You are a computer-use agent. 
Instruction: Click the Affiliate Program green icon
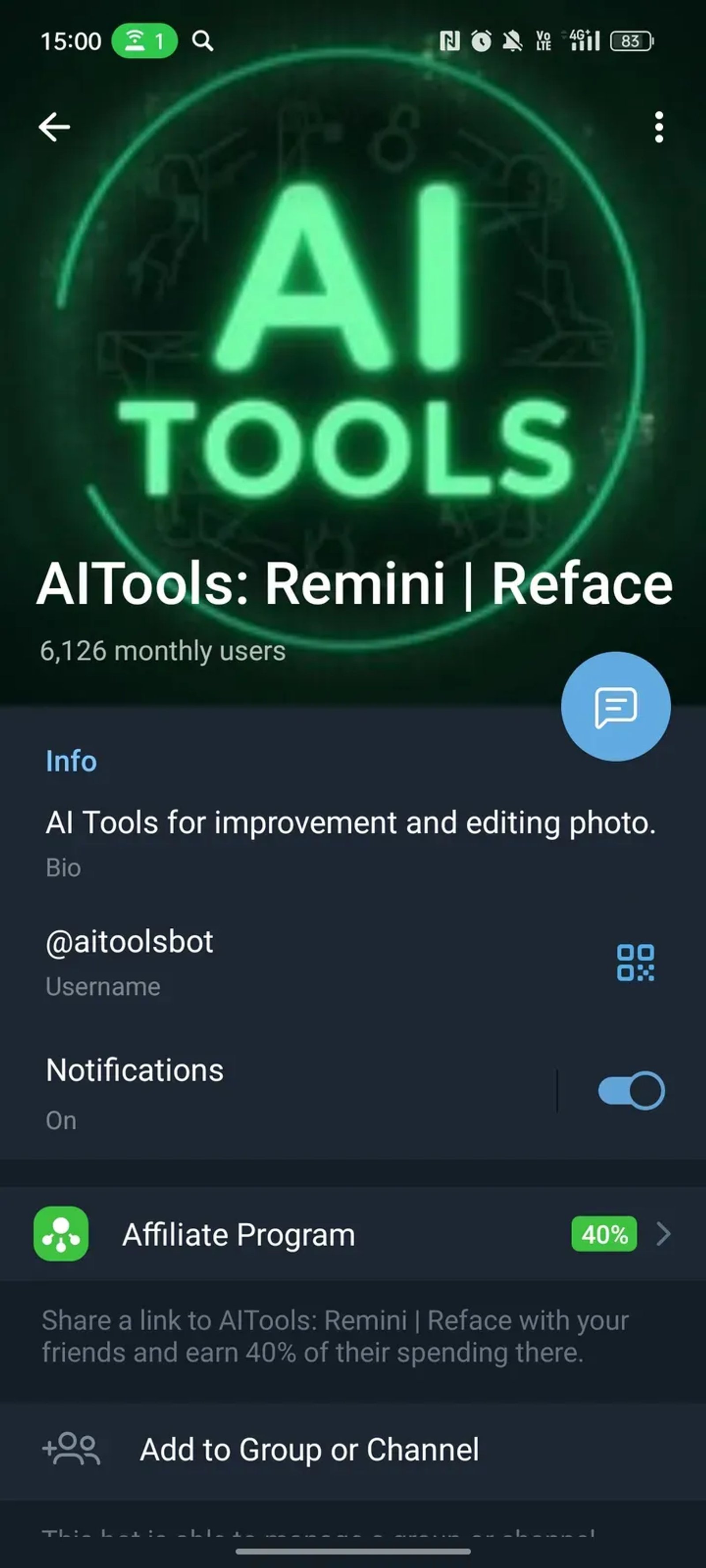click(x=60, y=1235)
